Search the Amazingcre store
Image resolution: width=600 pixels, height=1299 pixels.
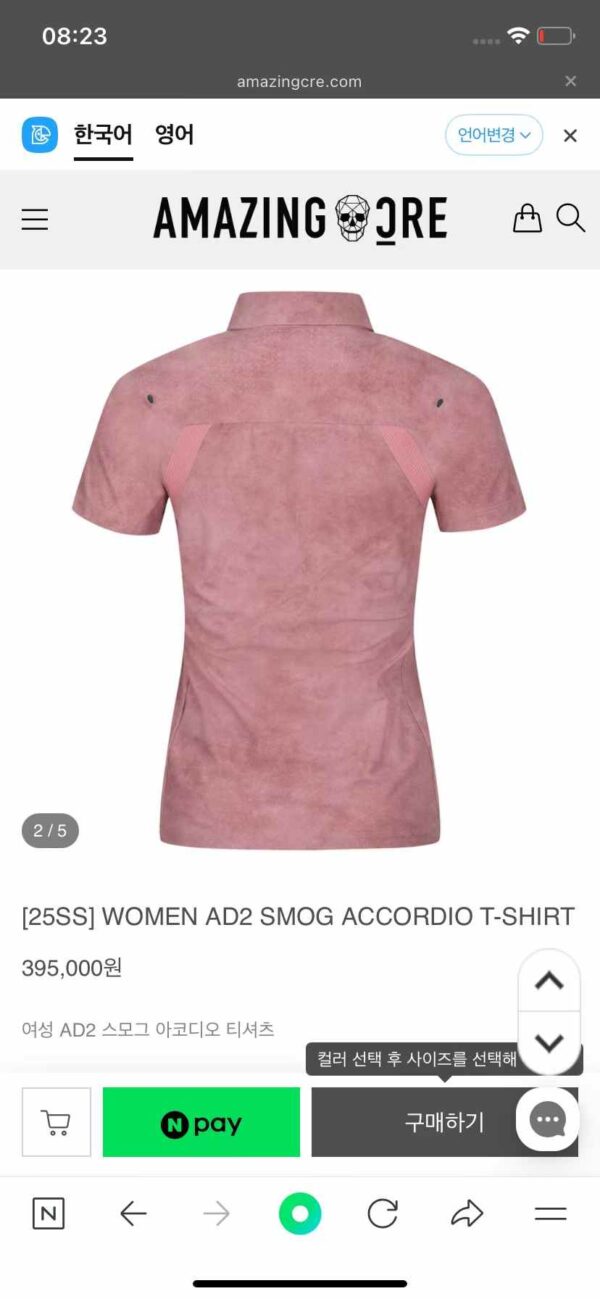coord(570,218)
